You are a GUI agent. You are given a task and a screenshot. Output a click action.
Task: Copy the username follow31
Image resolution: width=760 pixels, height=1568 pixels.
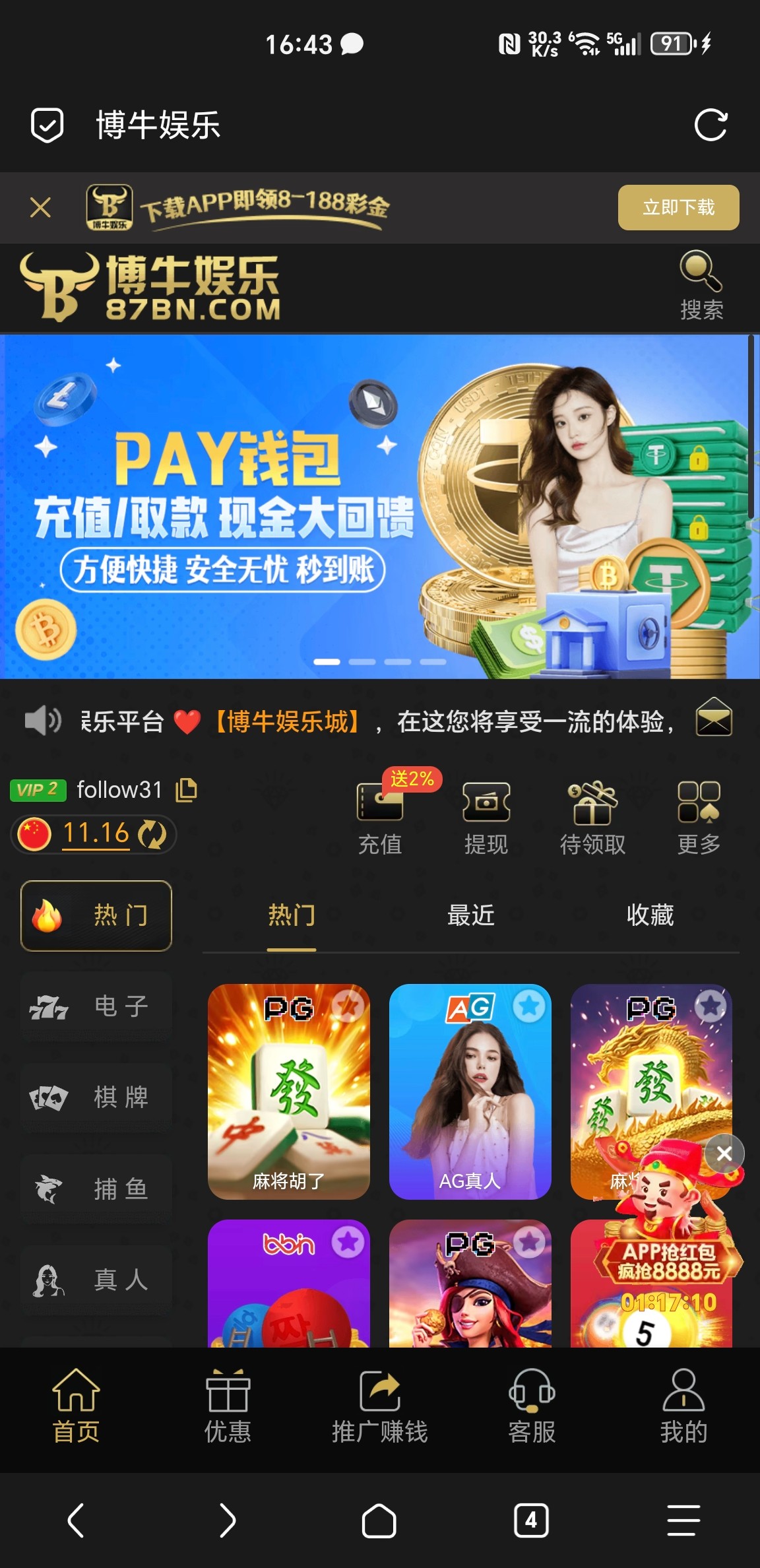(187, 789)
